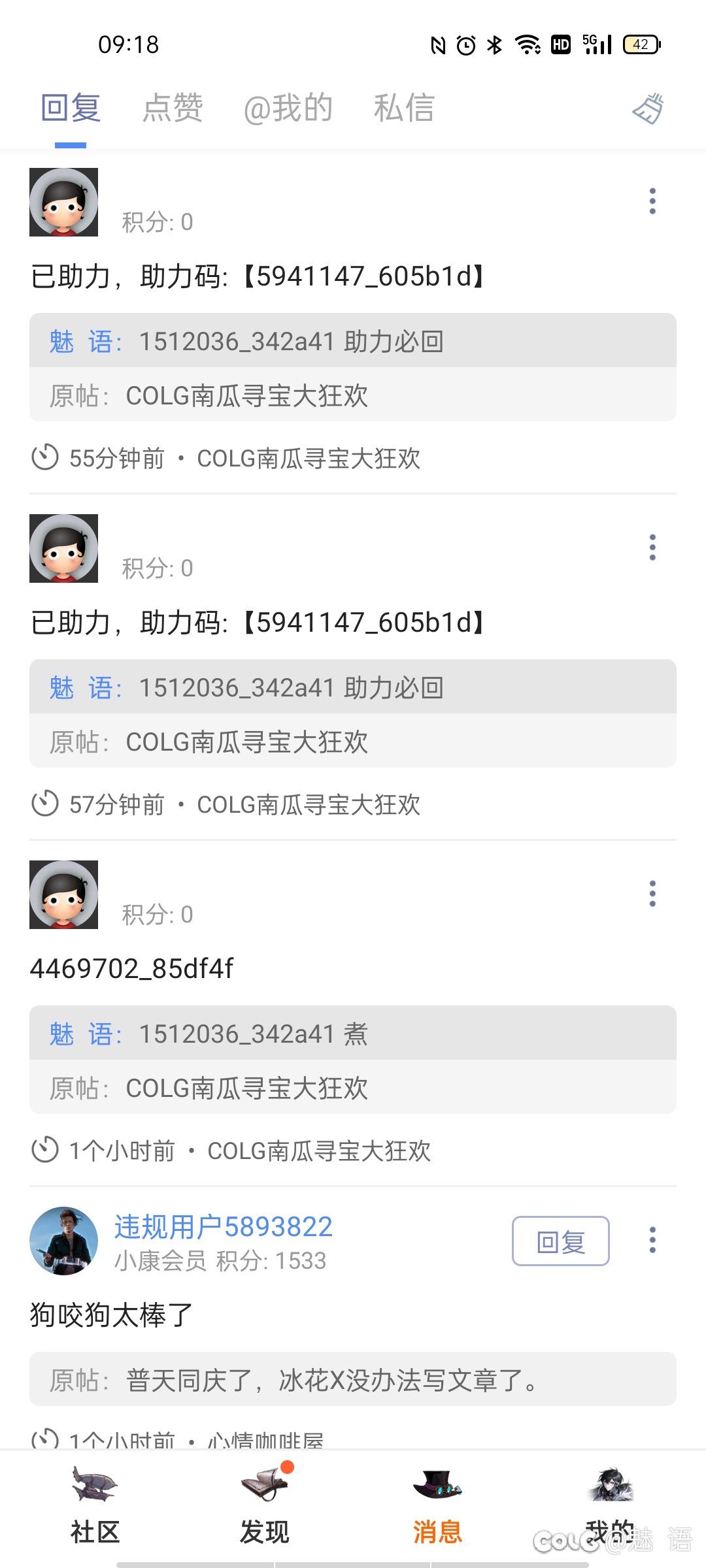Switch to the 点赞 tab

173,108
